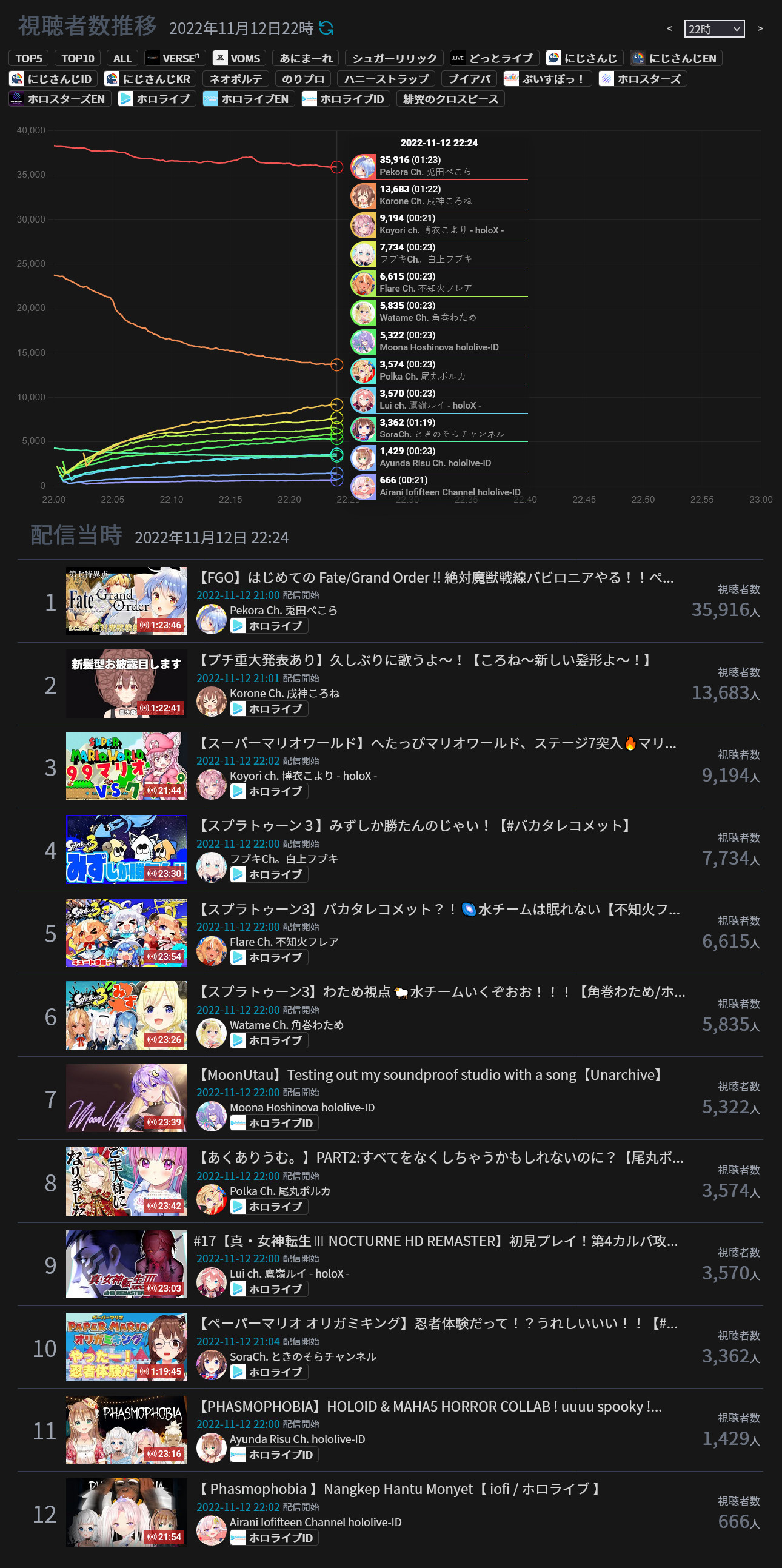Show ALL channels filter
Viewport: 782px width, 1568px height.
tap(122, 58)
